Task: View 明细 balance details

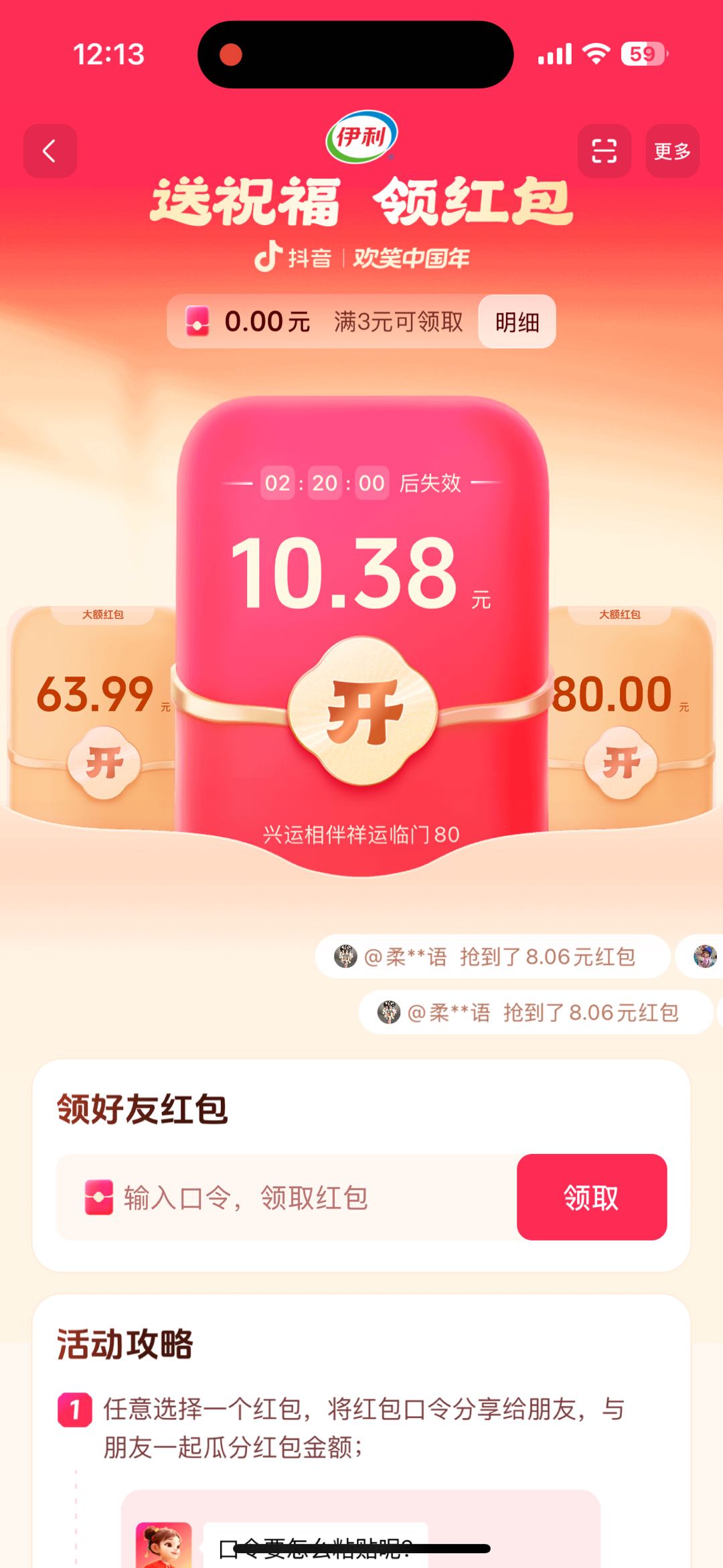Action: tap(517, 322)
